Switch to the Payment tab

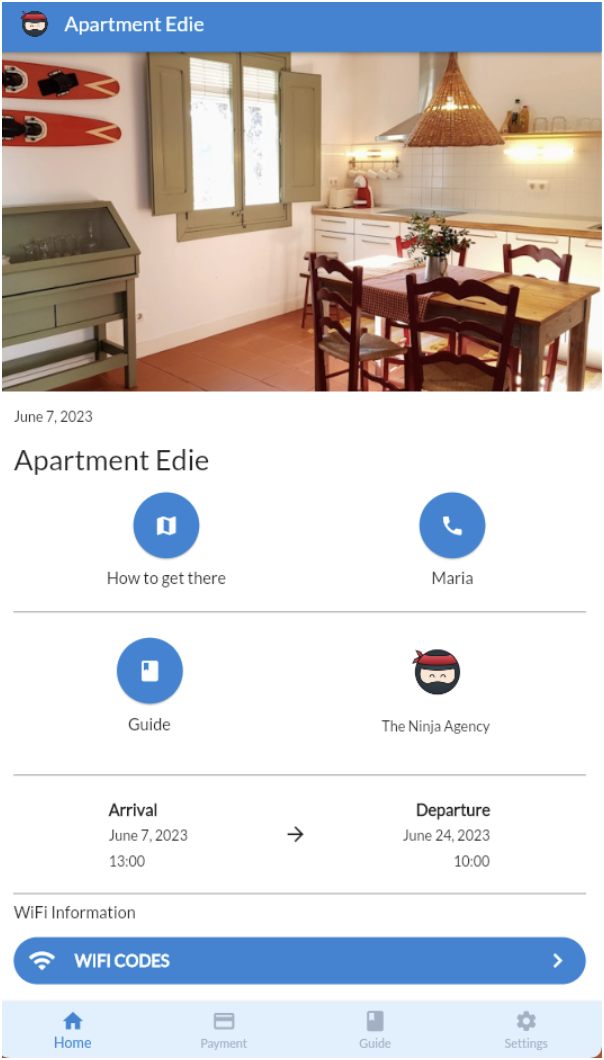224,1029
